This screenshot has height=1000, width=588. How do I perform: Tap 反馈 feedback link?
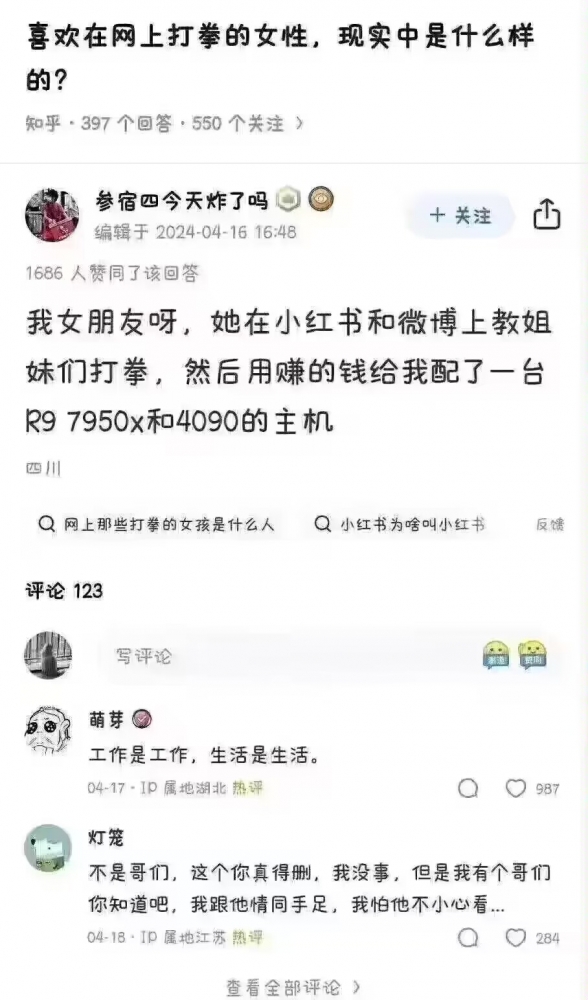(x=550, y=525)
